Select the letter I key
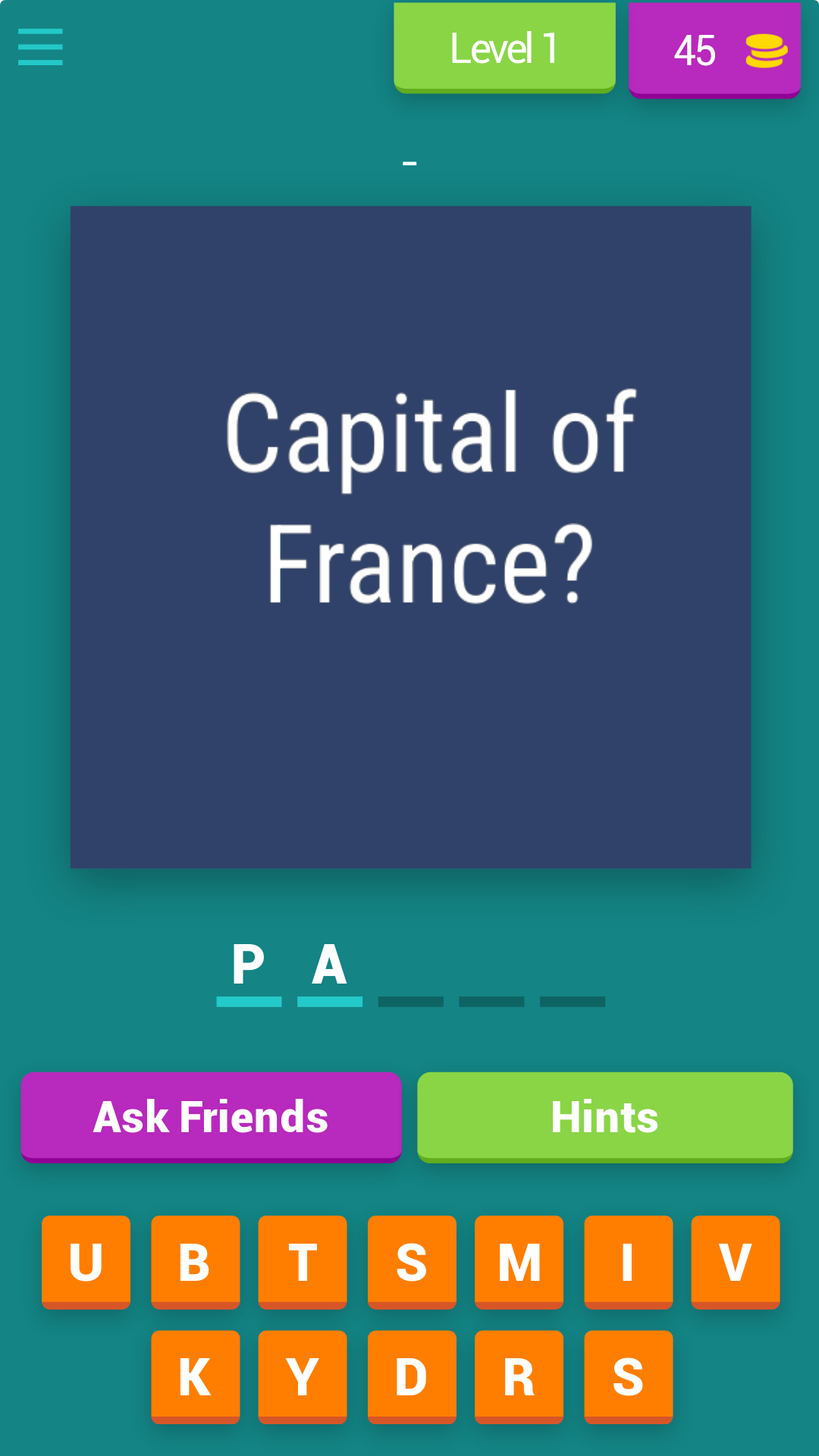The image size is (819, 1456). (x=627, y=1261)
